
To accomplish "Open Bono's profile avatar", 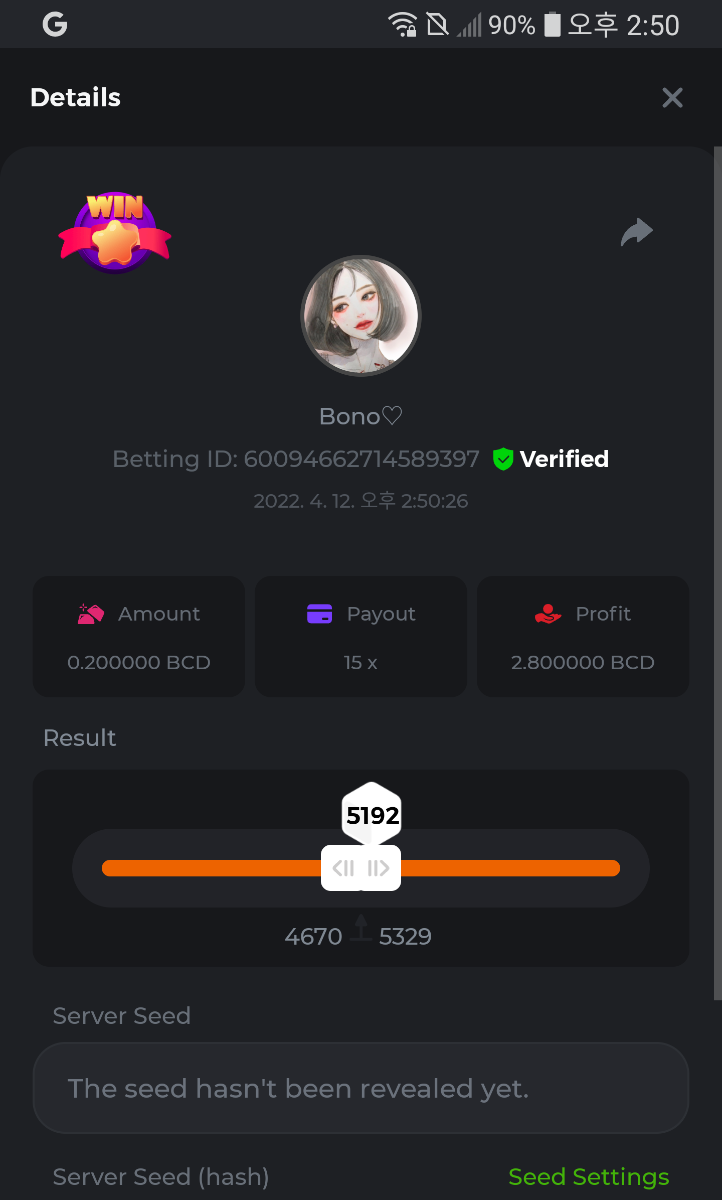I will pyautogui.click(x=361, y=316).
